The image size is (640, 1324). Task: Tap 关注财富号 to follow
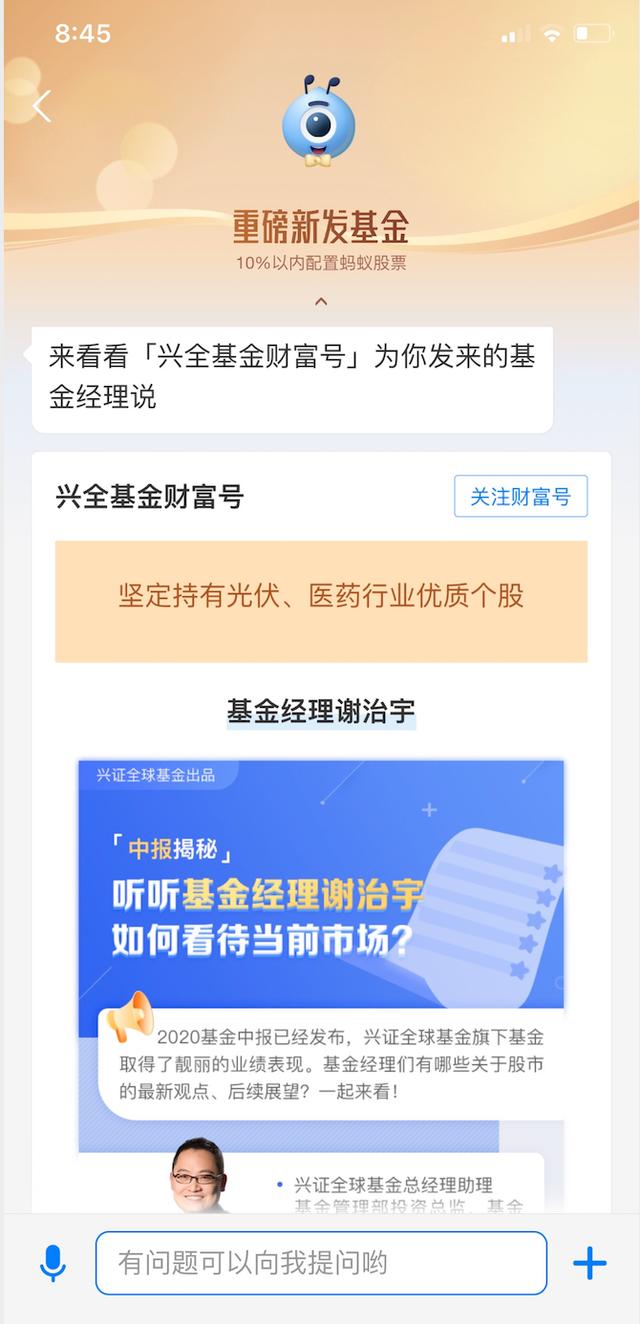(x=520, y=497)
